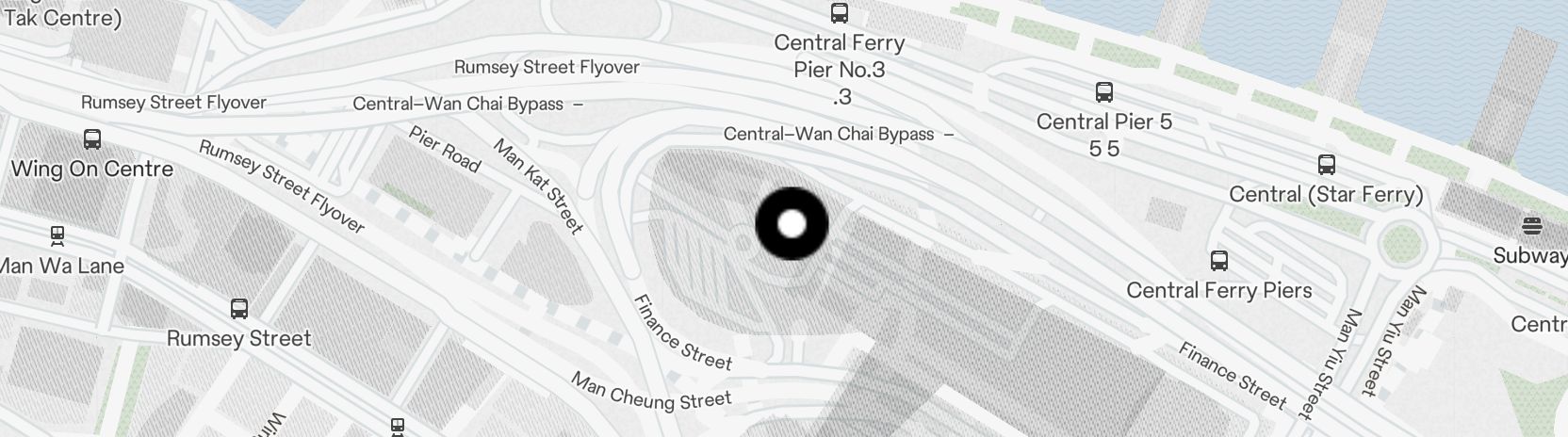1568x437 pixels.
Task: Select the Central Ferry Pier No.3 bus stop
Action: [839, 13]
